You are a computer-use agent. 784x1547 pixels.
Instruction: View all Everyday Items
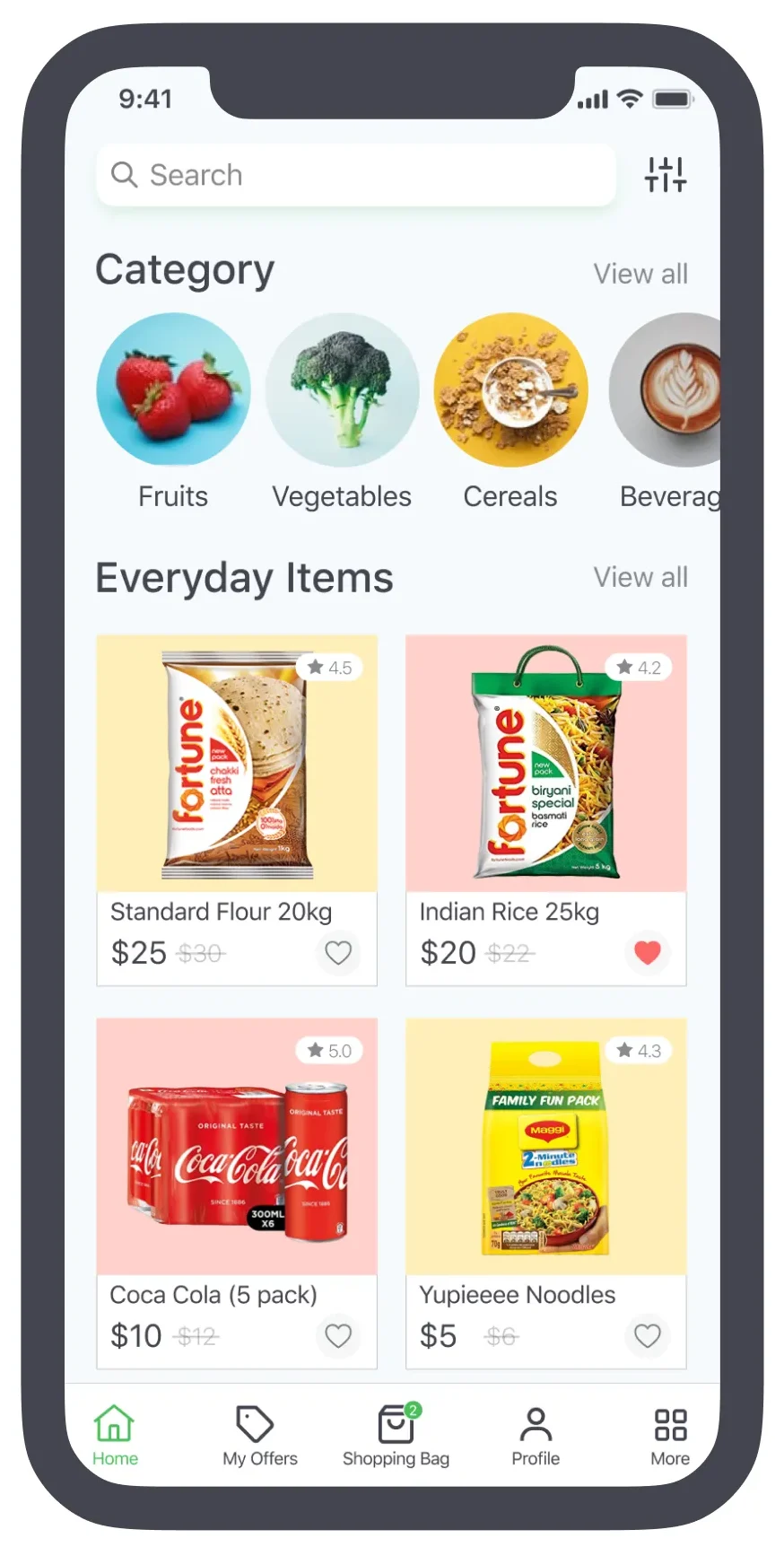click(640, 577)
